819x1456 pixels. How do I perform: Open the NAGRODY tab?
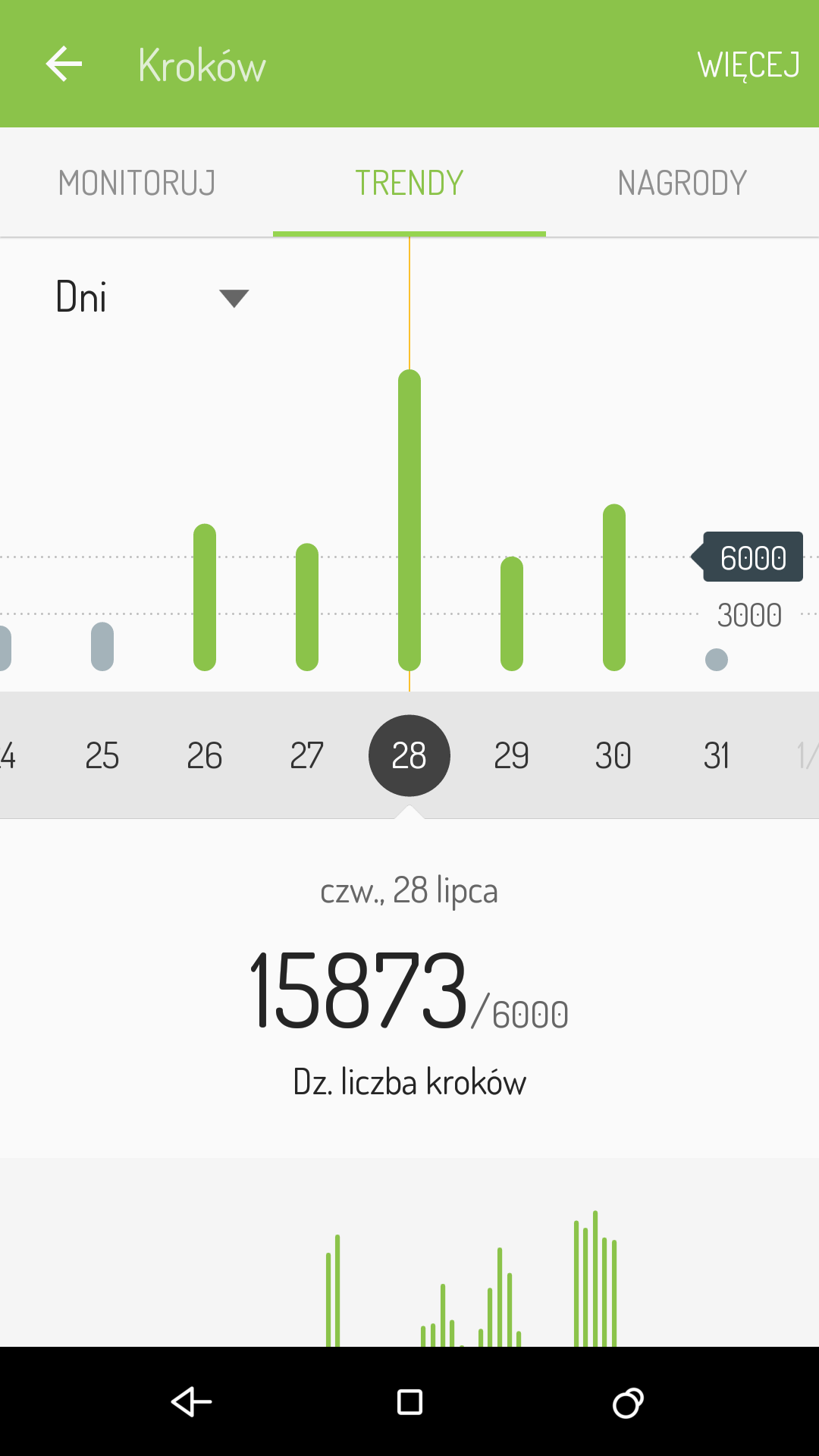682,183
